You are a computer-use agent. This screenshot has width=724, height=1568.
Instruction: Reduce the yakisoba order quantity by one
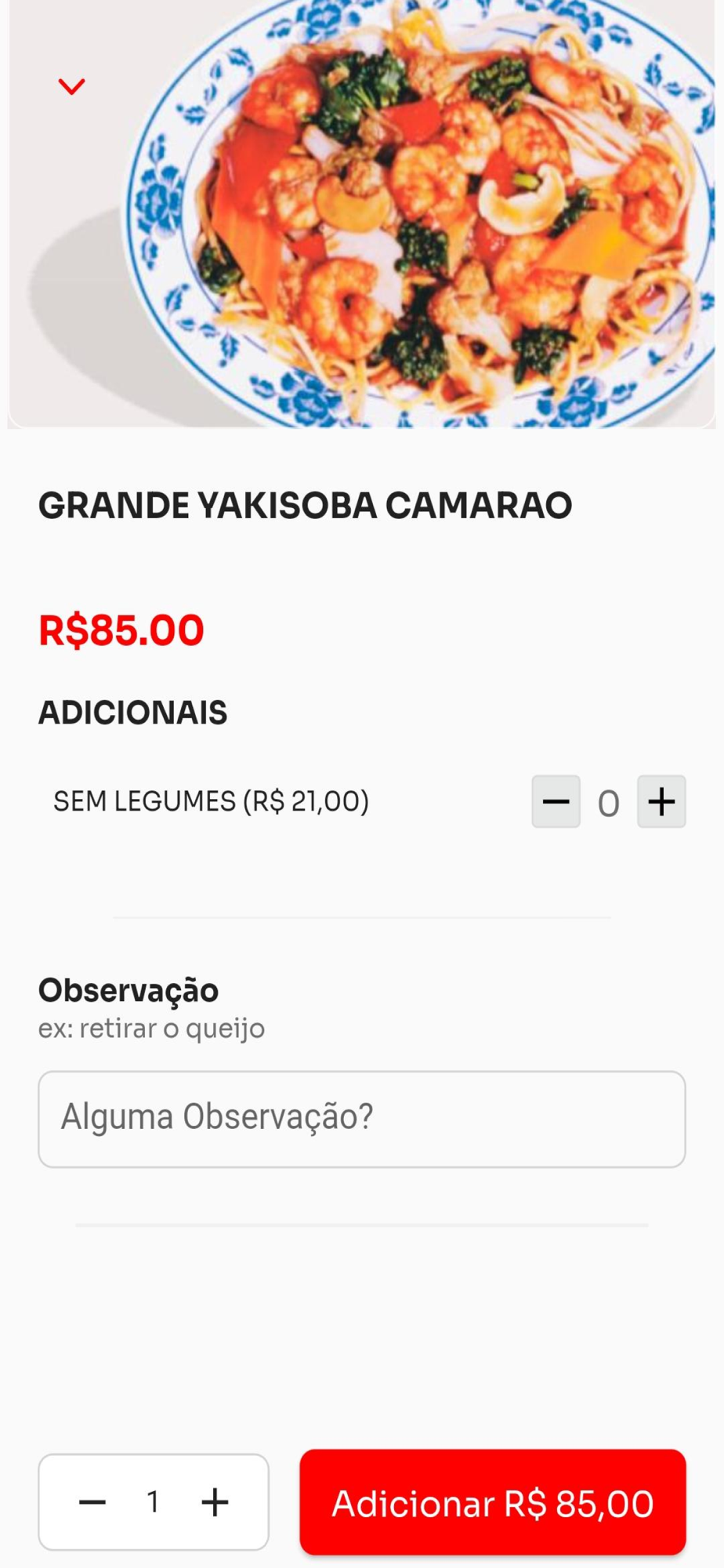[x=92, y=1502]
